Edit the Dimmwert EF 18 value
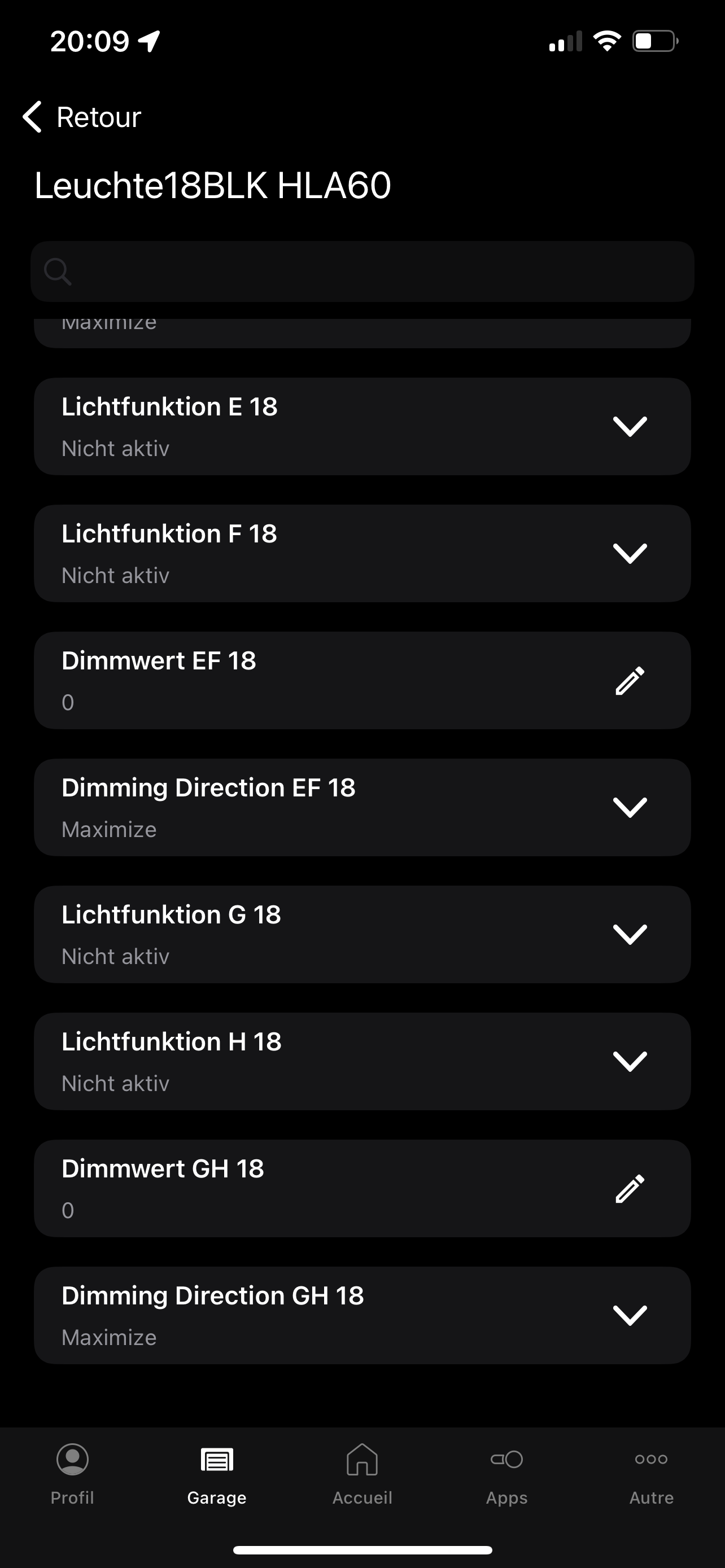 630,681
